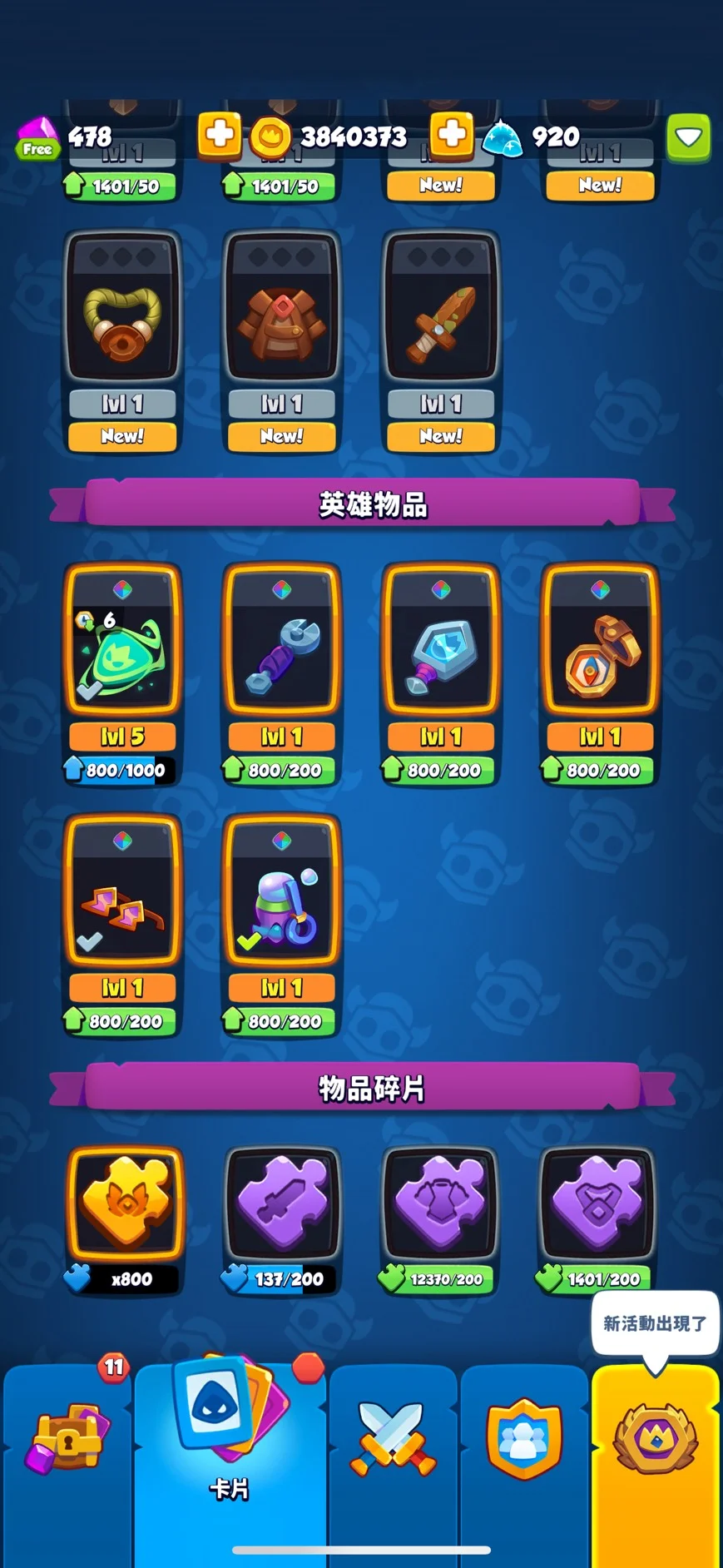Expand the green dropdown arrow at top

pyautogui.click(x=688, y=136)
